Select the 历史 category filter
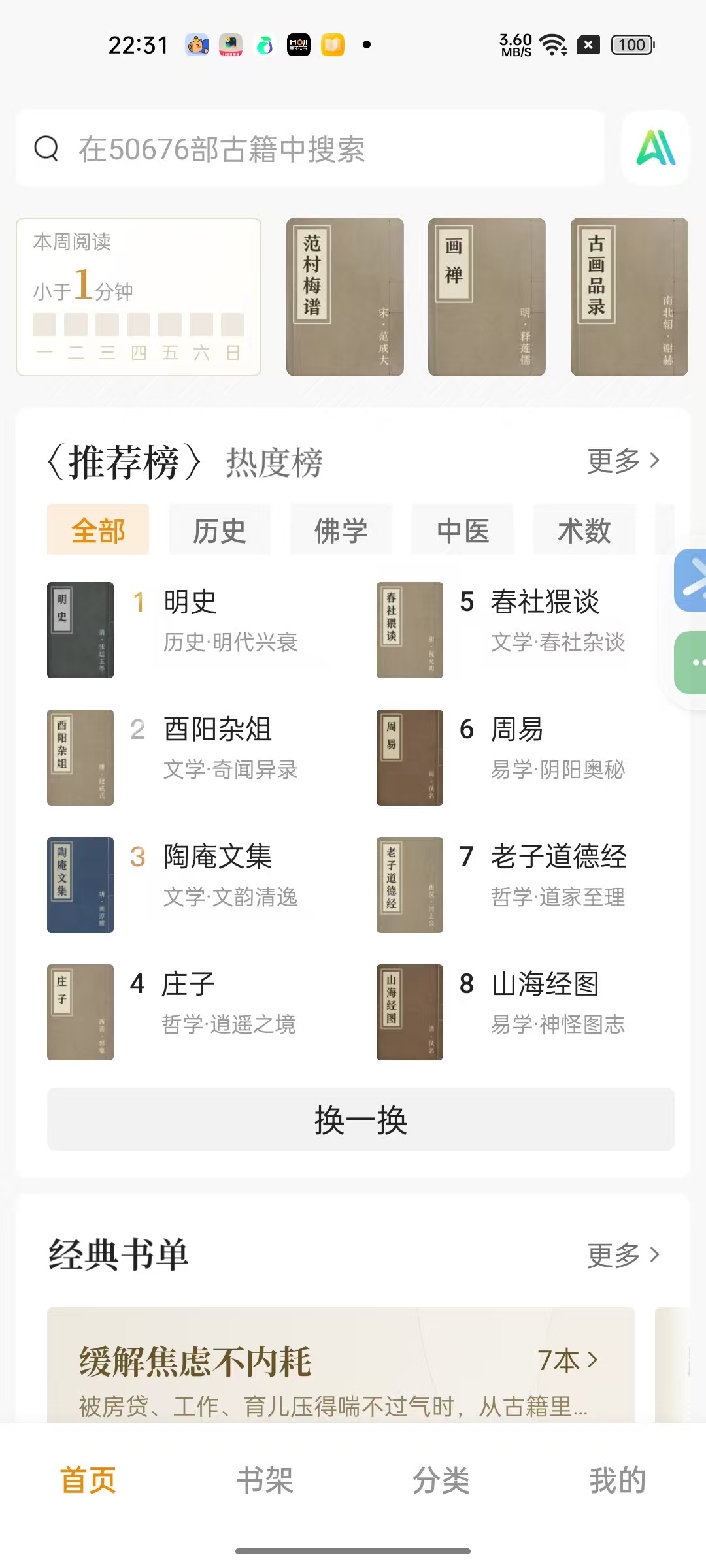Viewport: 706px width, 1568px height. 219,530
